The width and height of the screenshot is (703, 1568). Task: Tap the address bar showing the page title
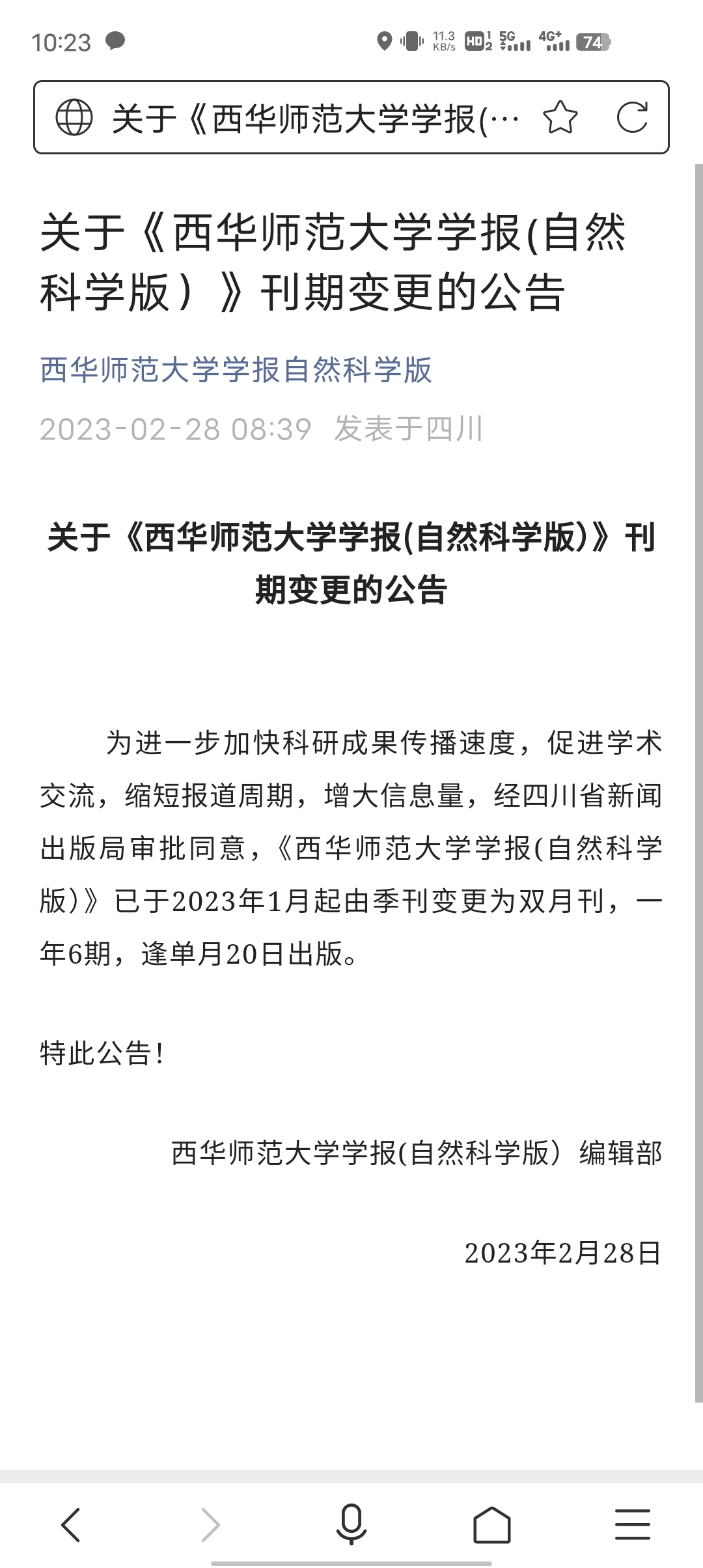point(316,118)
